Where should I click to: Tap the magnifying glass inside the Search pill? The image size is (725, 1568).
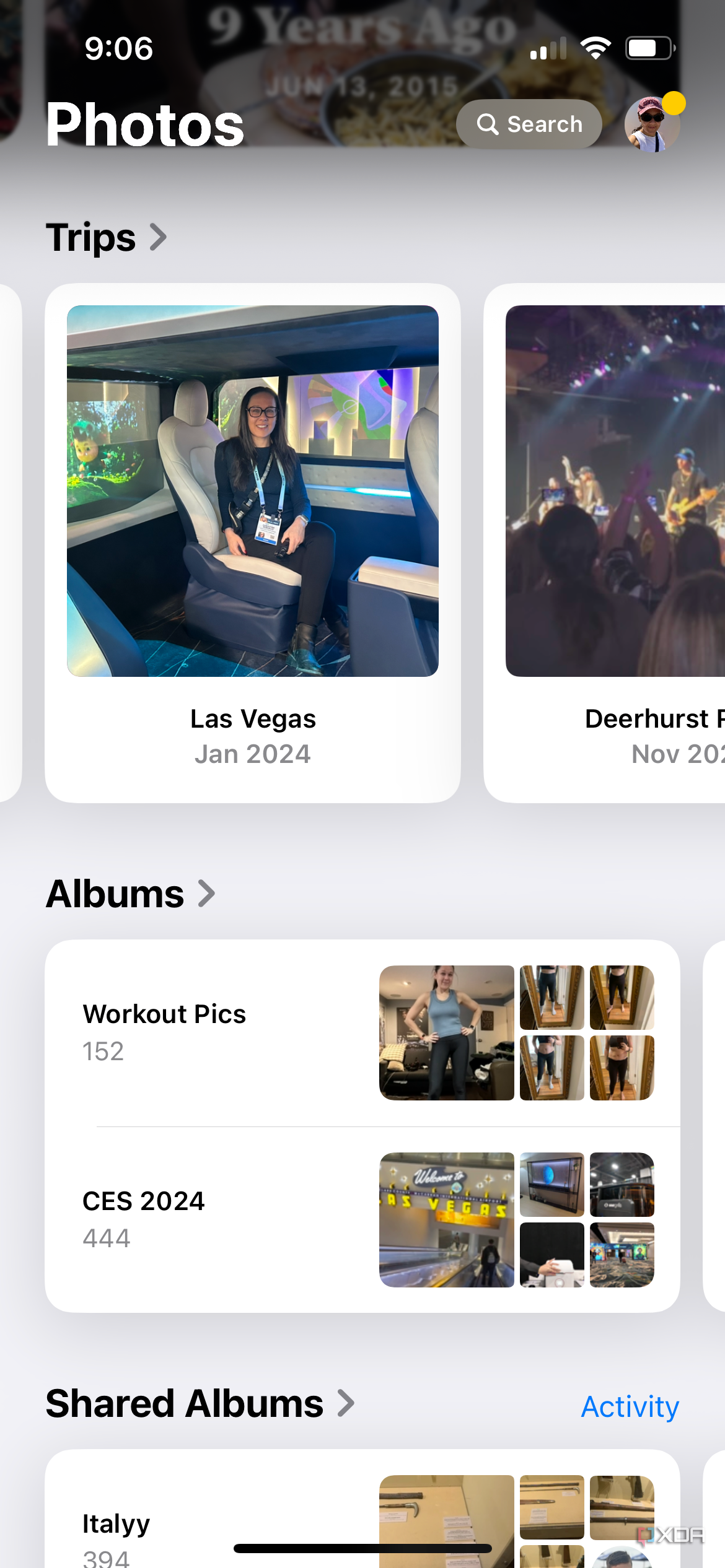(x=489, y=124)
